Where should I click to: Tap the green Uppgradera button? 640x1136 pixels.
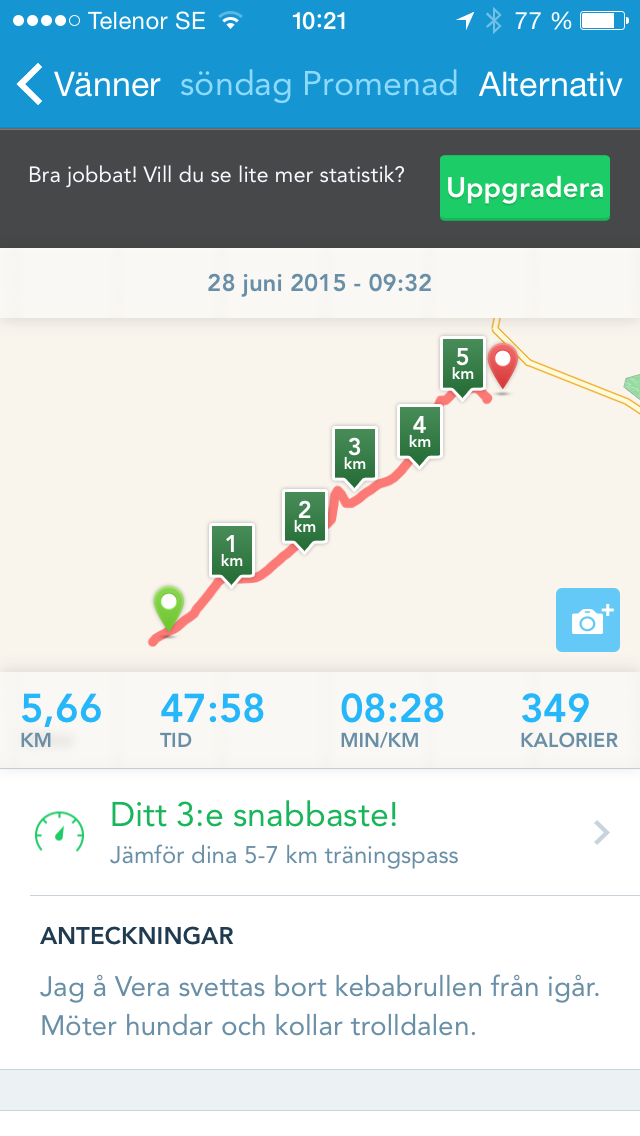pos(524,188)
